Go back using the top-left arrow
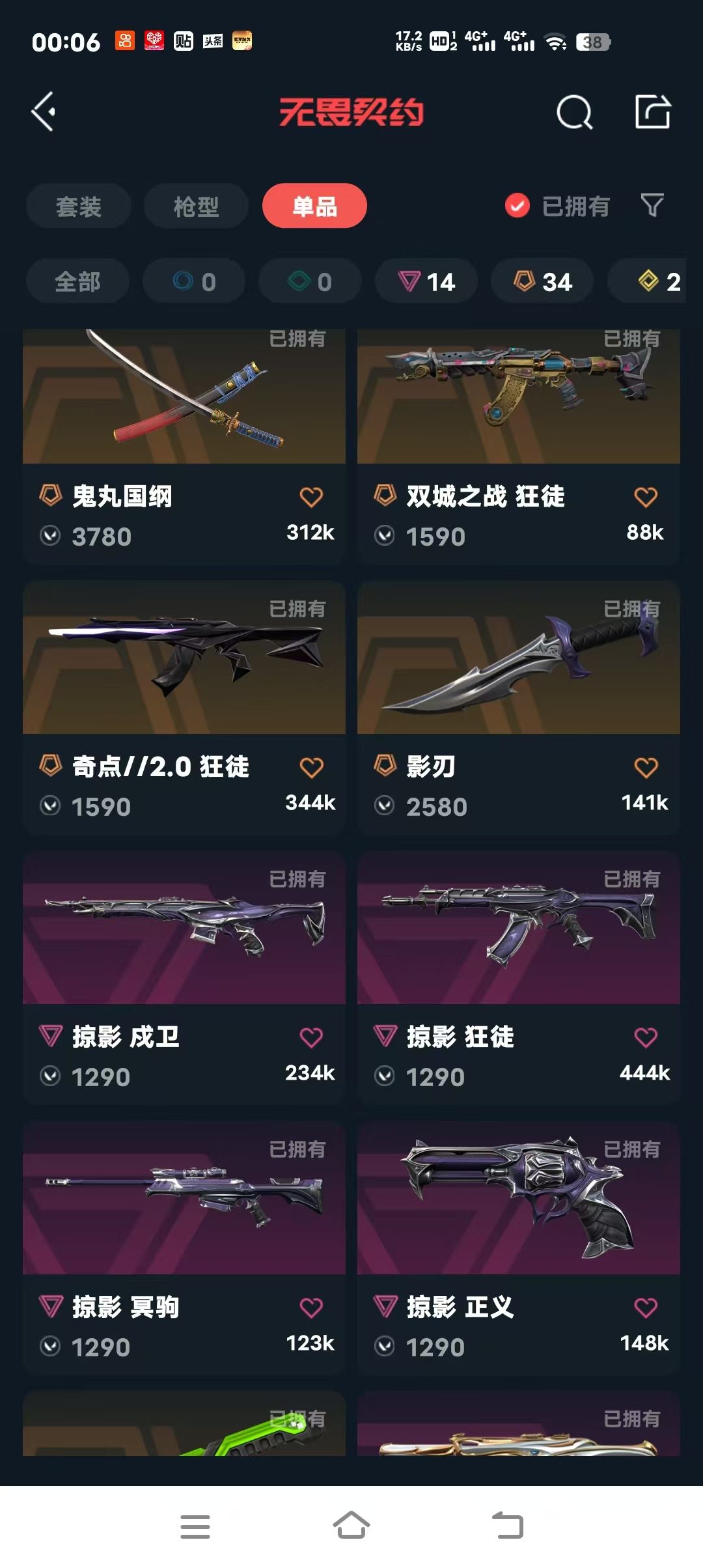The width and height of the screenshot is (703, 1568). [x=43, y=112]
